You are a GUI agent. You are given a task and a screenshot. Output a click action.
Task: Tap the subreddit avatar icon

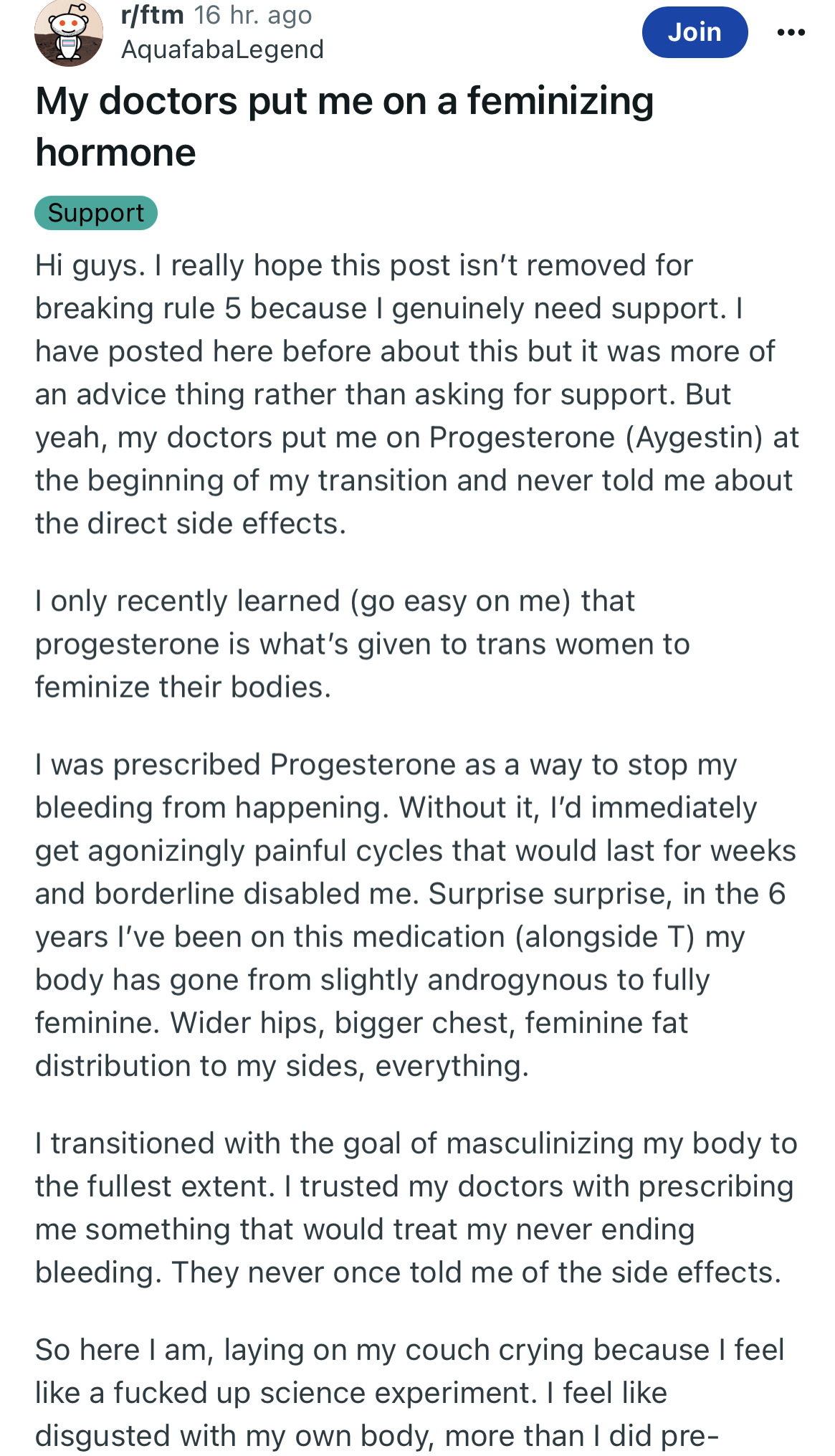coord(69,33)
